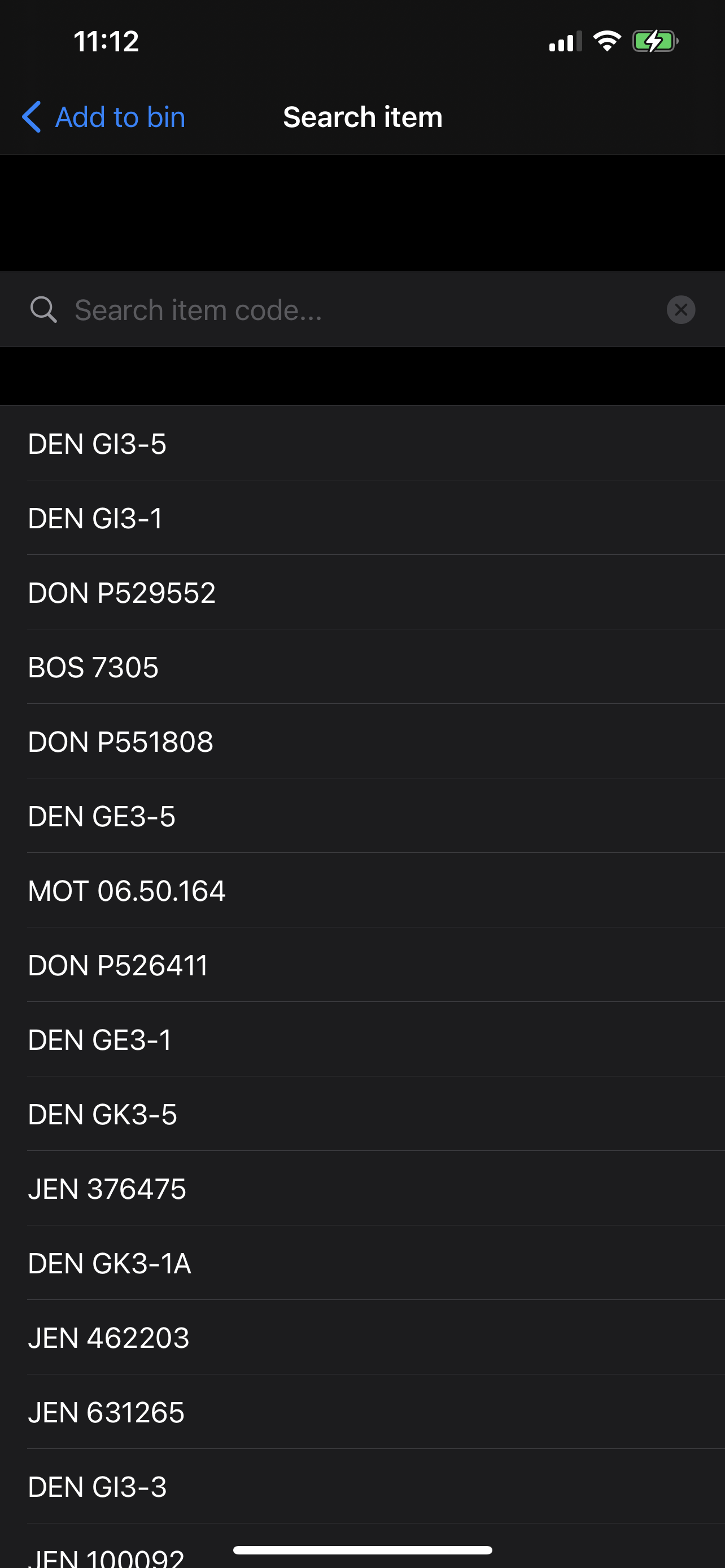725x1568 pixels.
Task: Go back to Add to bin
Action: [x=103, y=117]
